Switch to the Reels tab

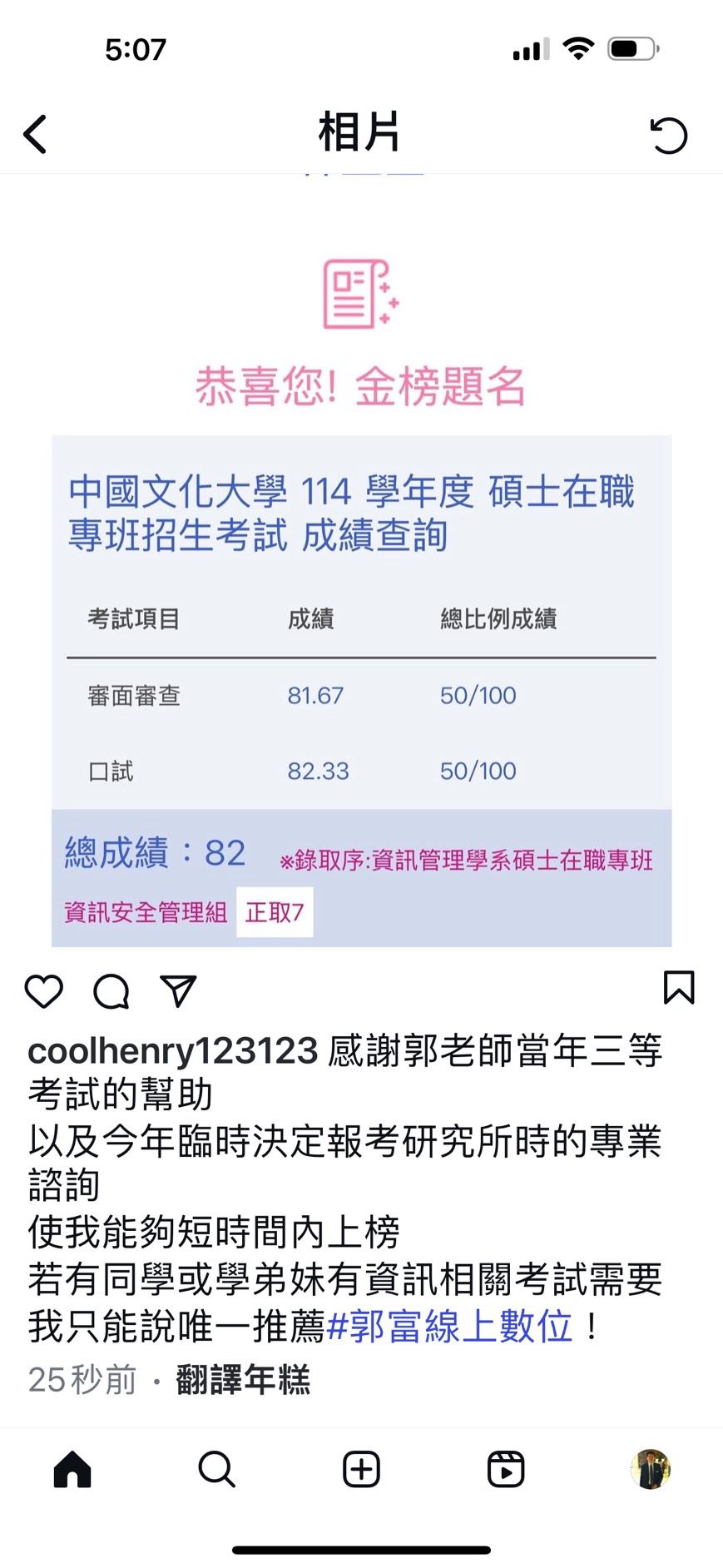point(506,1470)
